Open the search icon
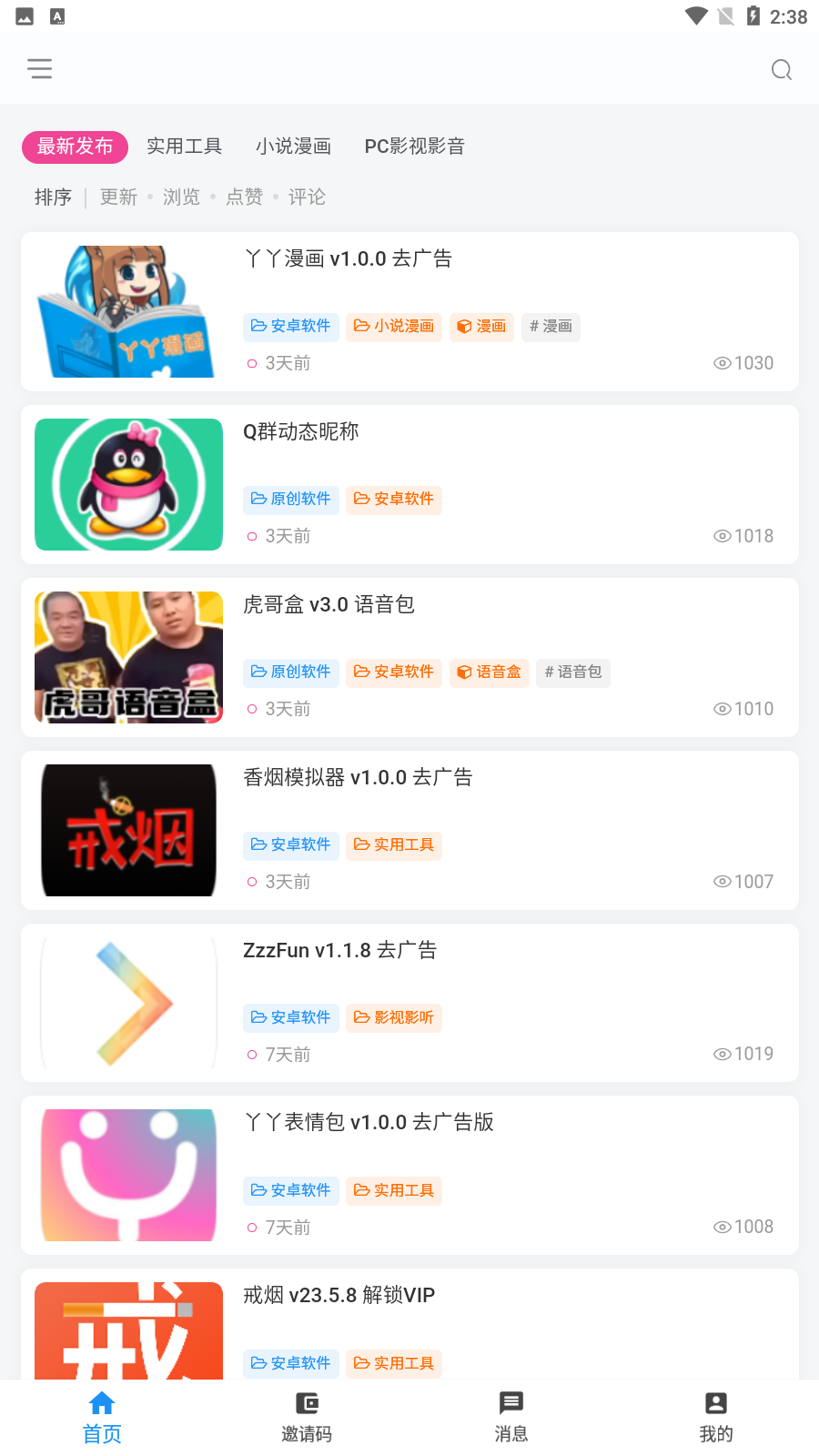Screen dimensions: 819x1456 click(x=781, y=70)
